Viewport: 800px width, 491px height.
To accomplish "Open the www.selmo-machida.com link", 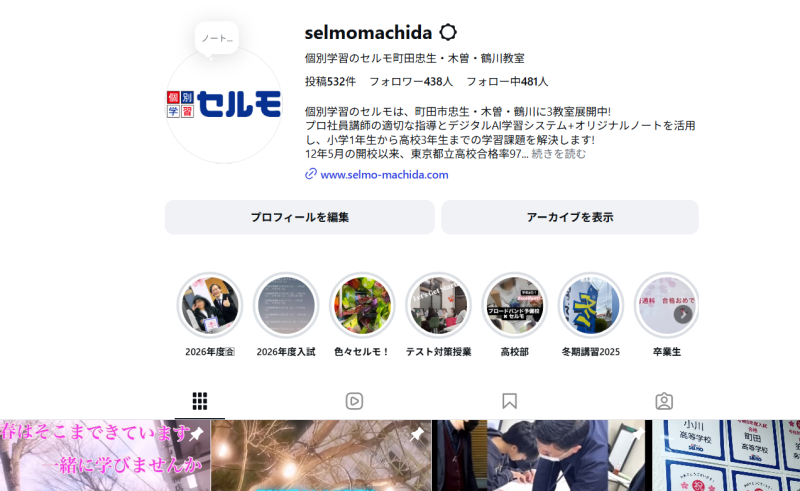I will (384, 174).
